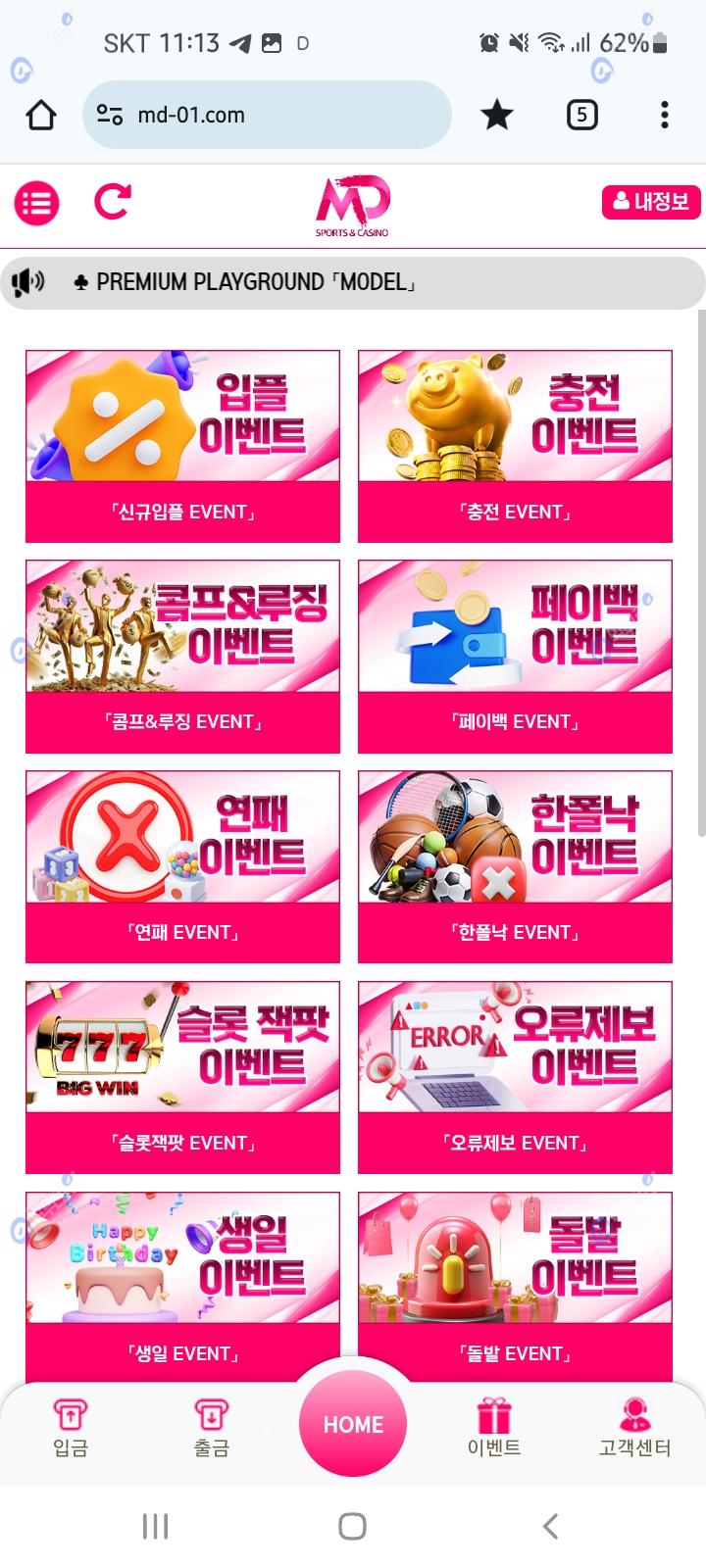Open the 오류제보 EVENT card

click(515, 1078)
